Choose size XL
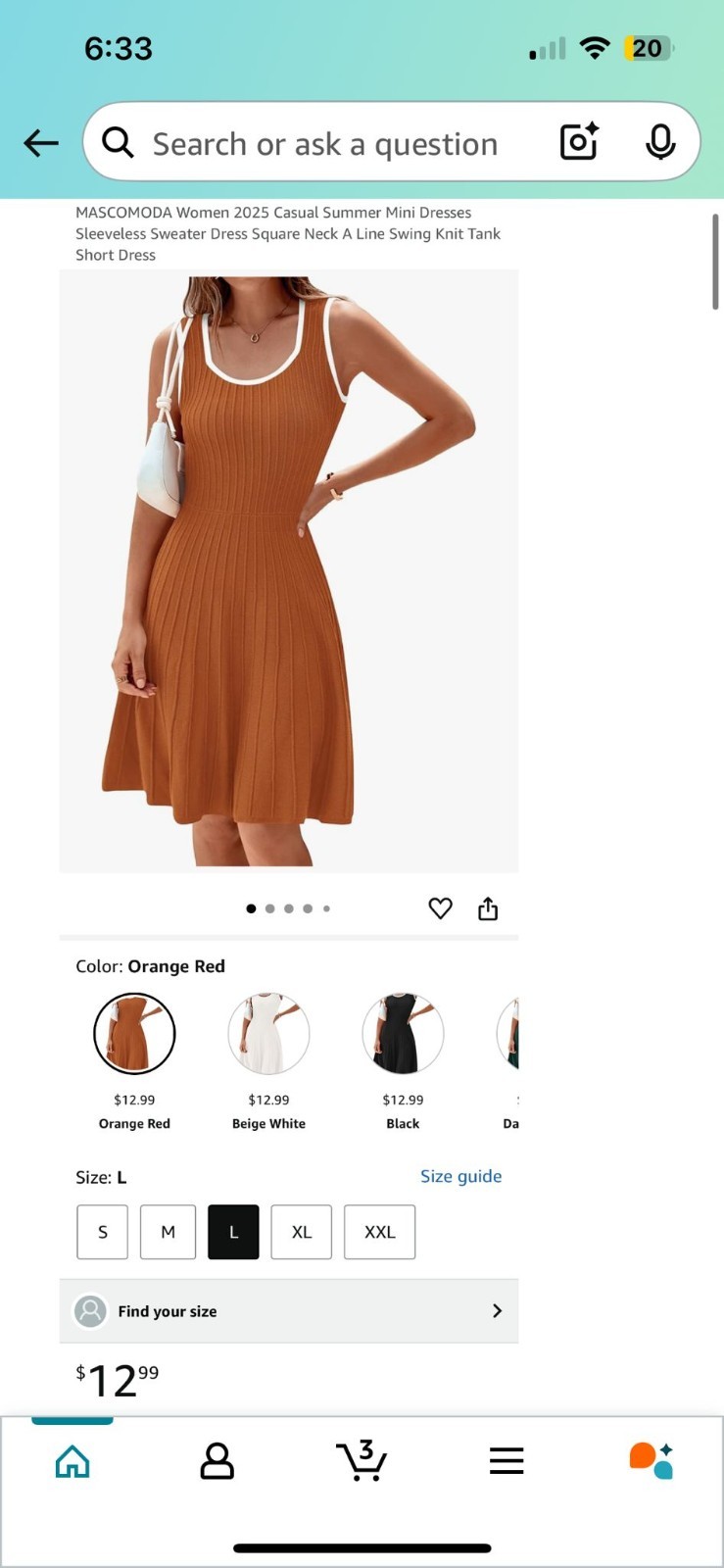Image resolution: width=724 pixels, height=1568 pixels. [302, 1232]
